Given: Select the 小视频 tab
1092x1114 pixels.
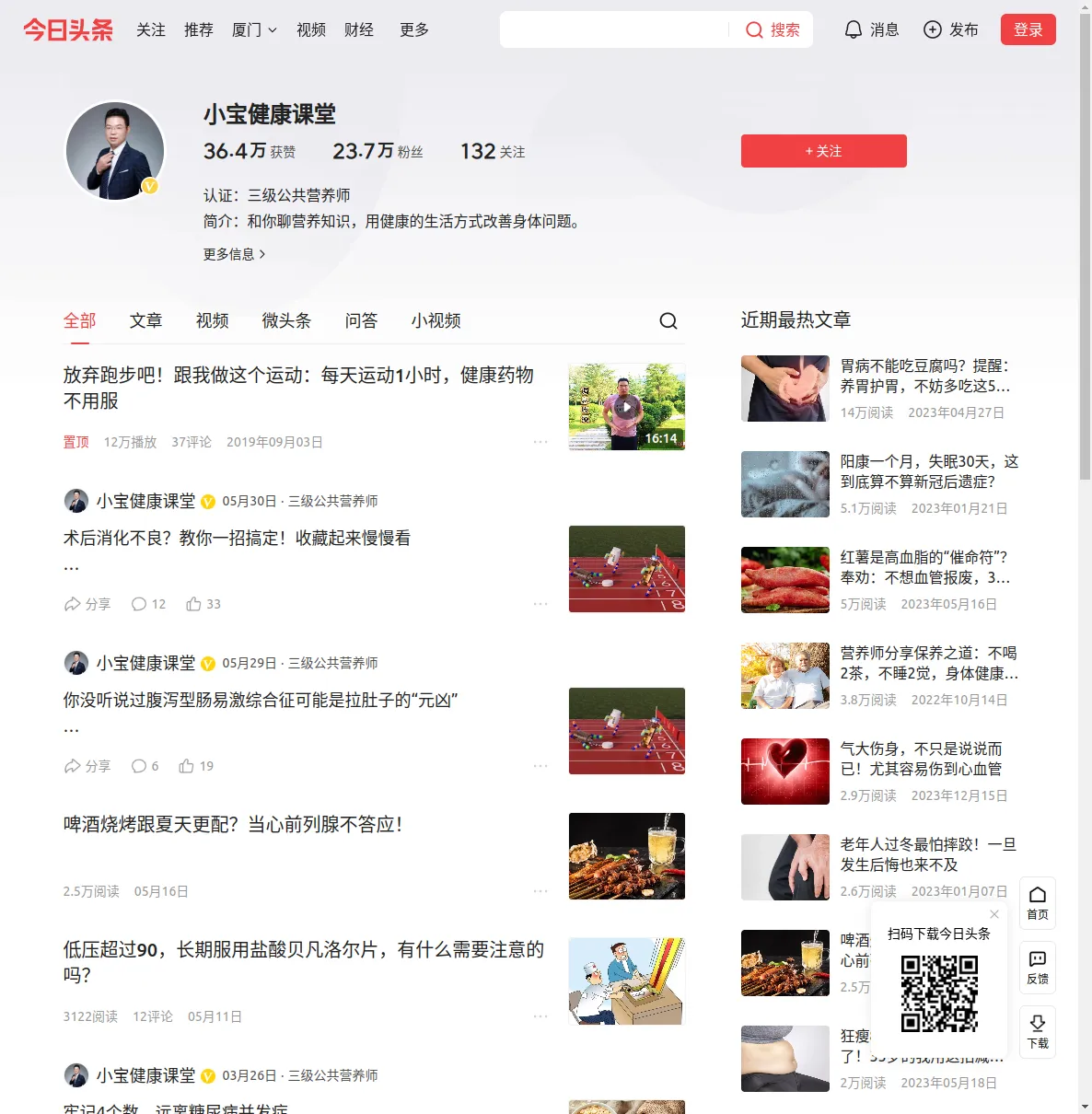Looking at the screenshot, I should [x=436, y=320].
